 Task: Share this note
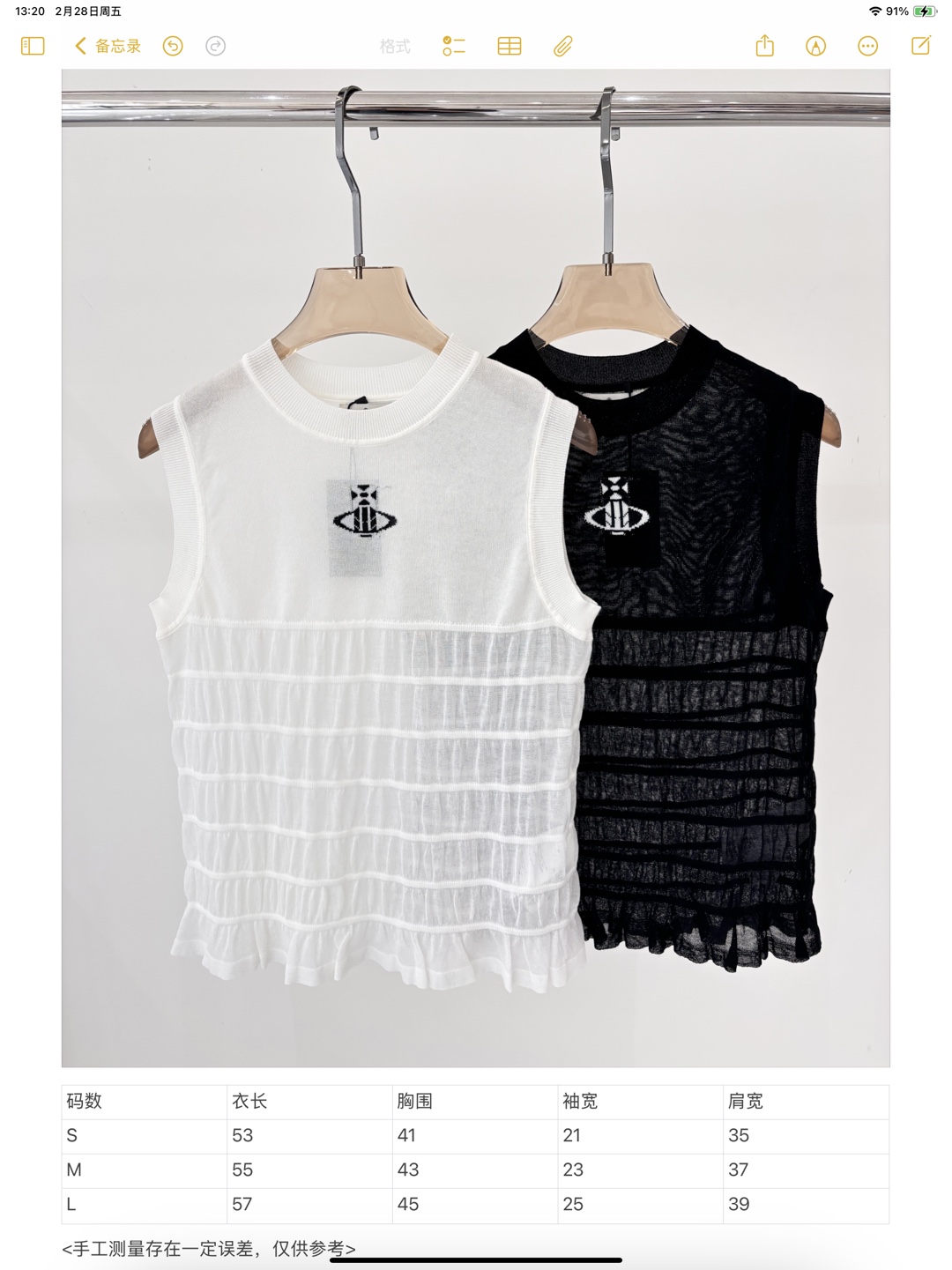[x=764, y=46]
